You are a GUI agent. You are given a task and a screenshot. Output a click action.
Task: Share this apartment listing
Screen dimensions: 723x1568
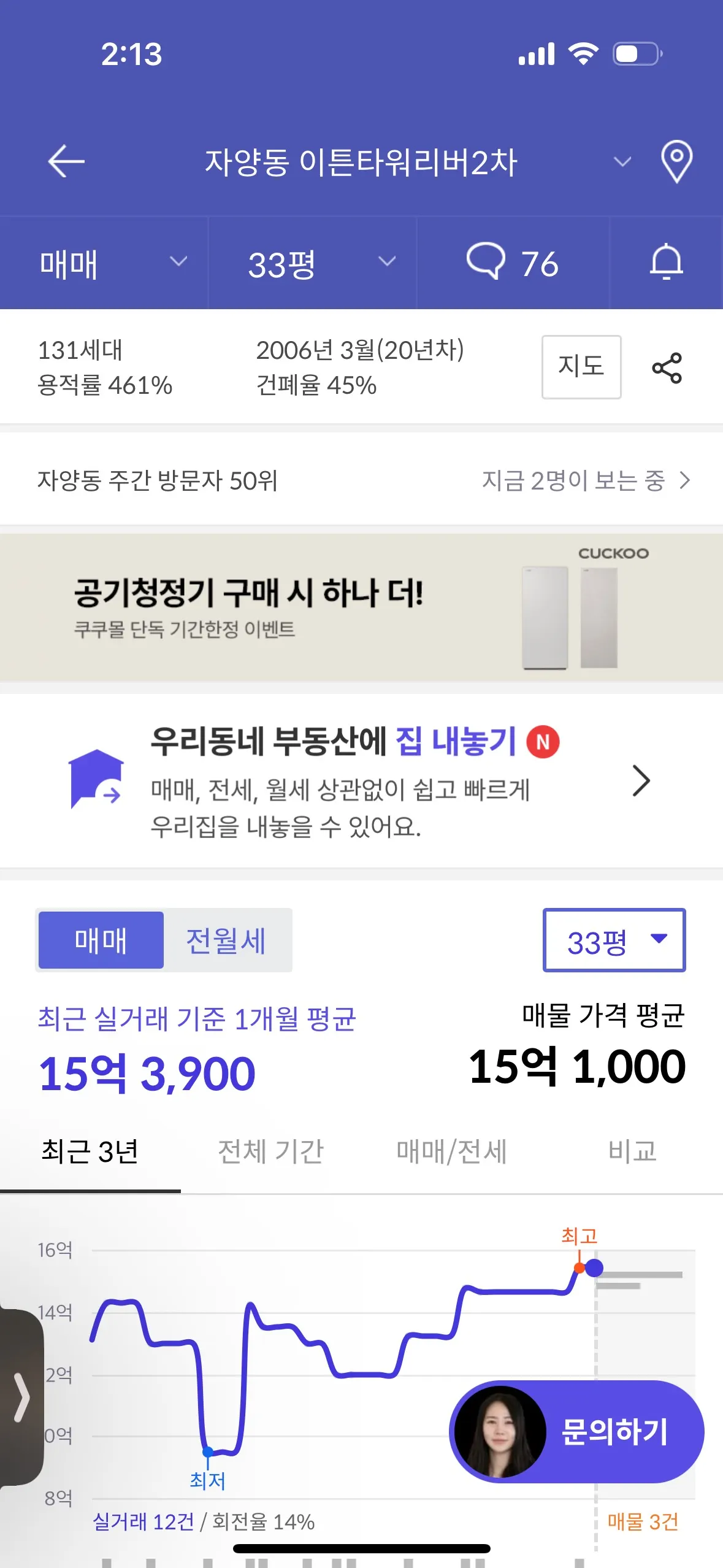pyautogui.click(x=667, y=368)
